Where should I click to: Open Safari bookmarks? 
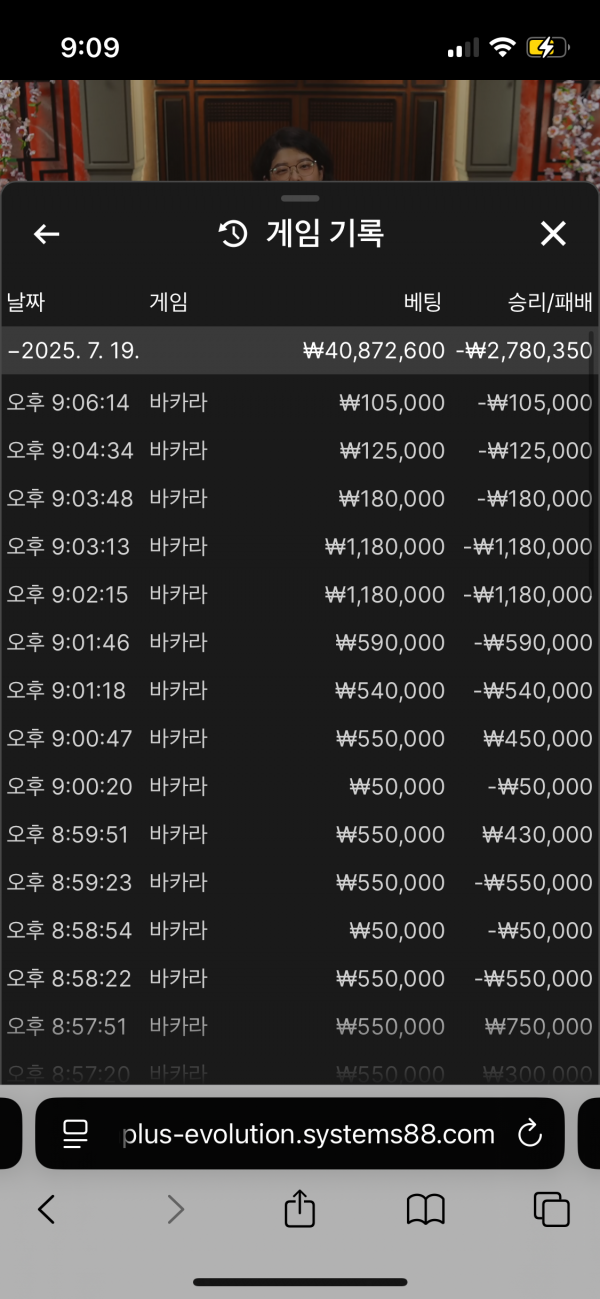click(426, 1211)
